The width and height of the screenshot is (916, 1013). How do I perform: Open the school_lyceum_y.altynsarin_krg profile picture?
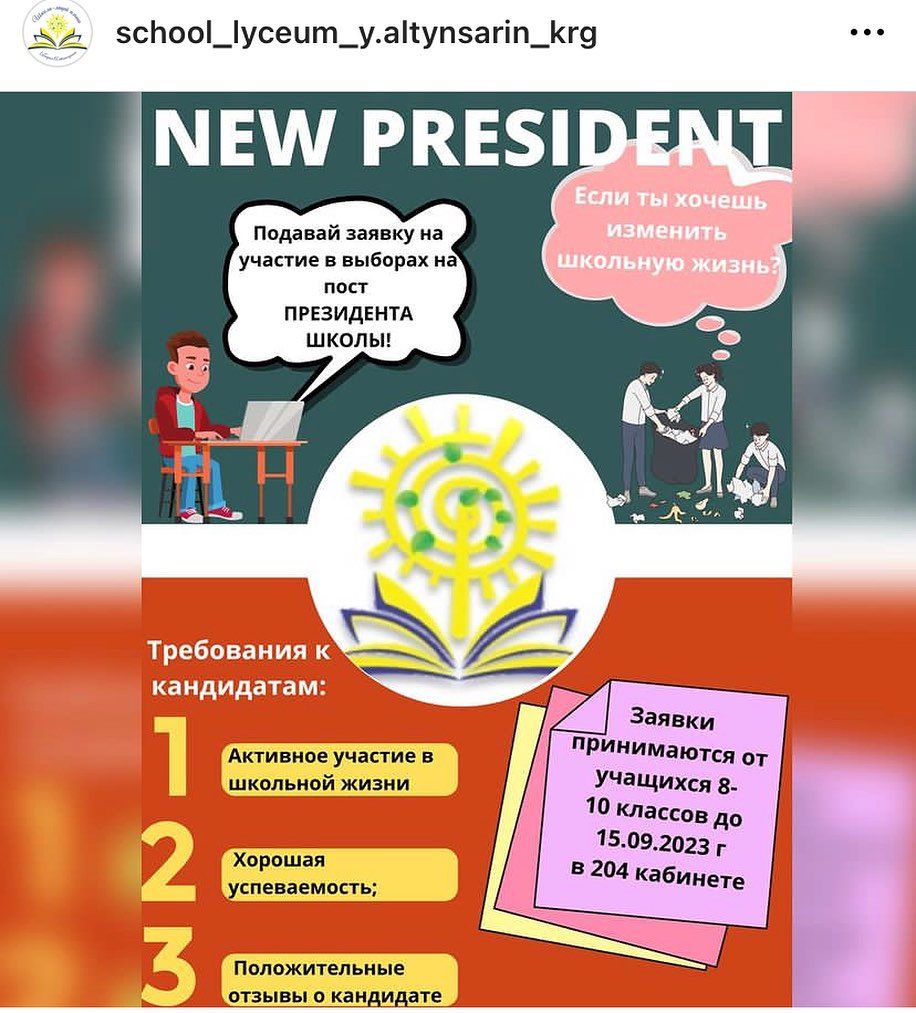click(x=57, y=34)
